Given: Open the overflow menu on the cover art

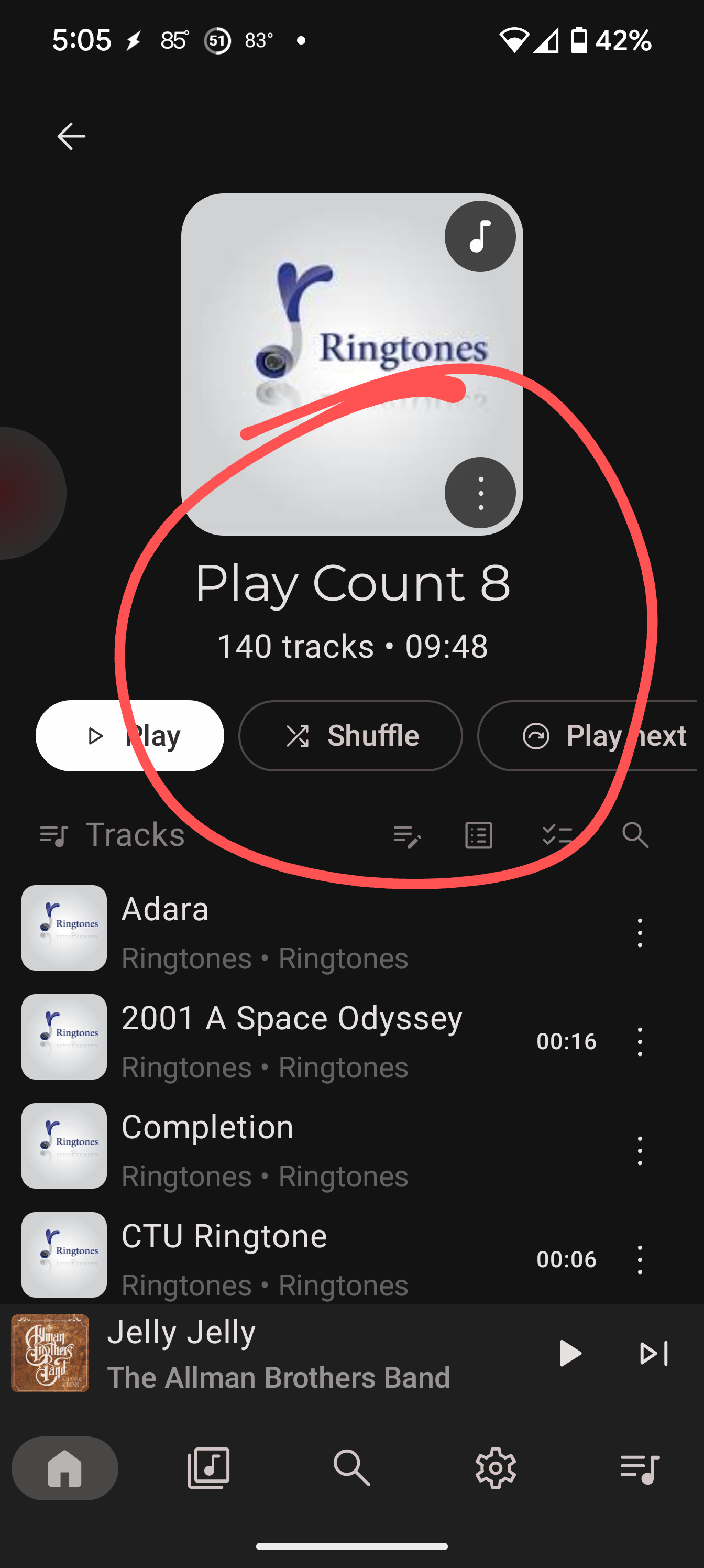Looking at the screenshot, I should 480,493.
